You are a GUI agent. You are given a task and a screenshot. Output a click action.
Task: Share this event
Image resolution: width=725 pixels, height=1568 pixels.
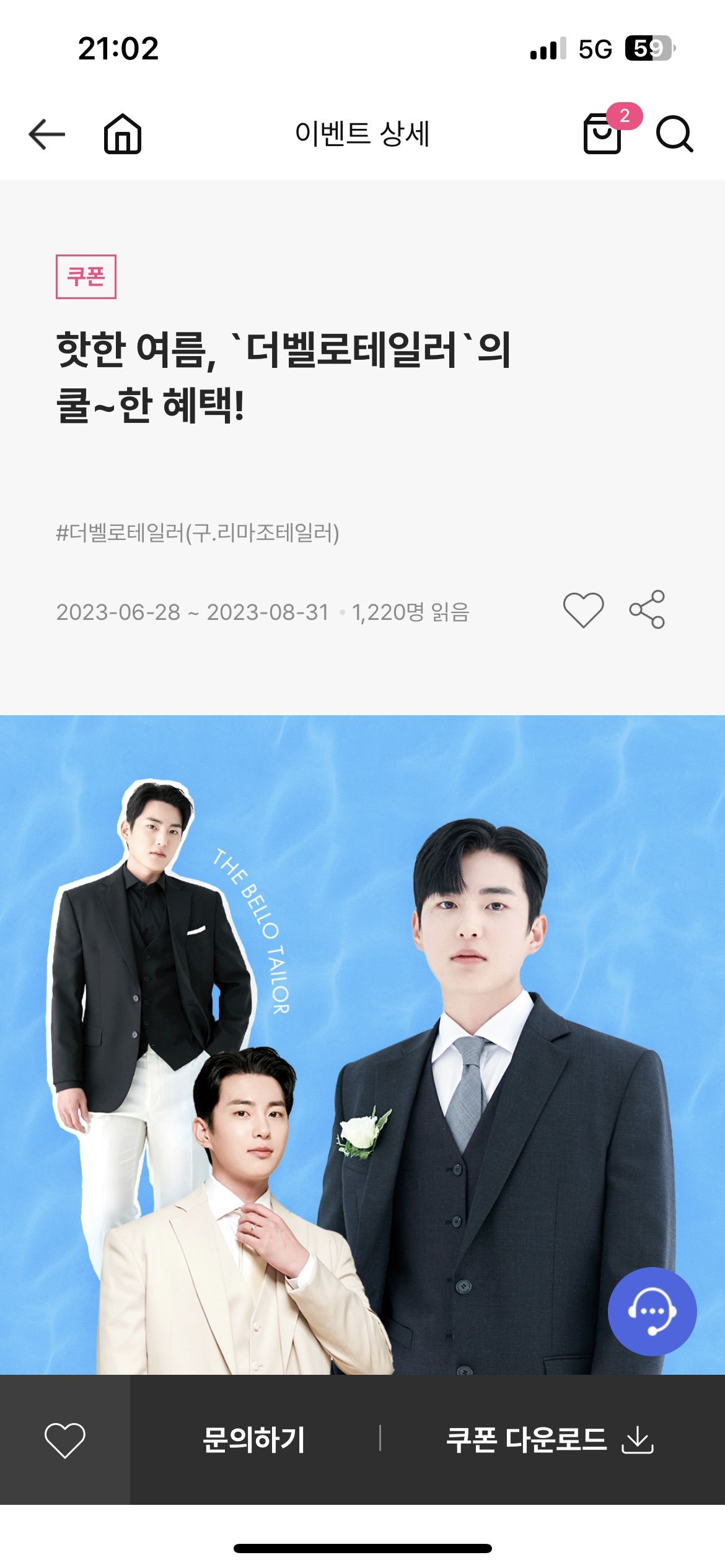647,610
